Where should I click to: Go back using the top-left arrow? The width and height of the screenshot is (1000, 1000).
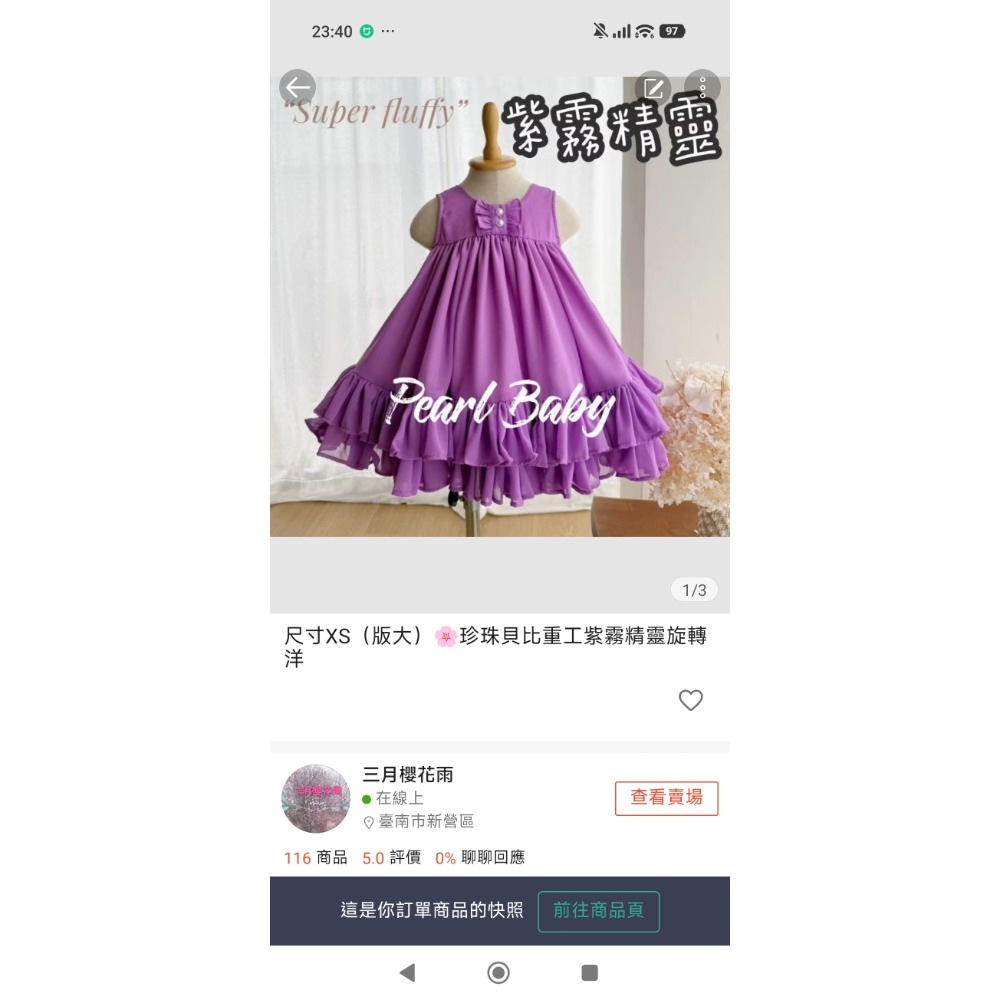tap(297, 88)
